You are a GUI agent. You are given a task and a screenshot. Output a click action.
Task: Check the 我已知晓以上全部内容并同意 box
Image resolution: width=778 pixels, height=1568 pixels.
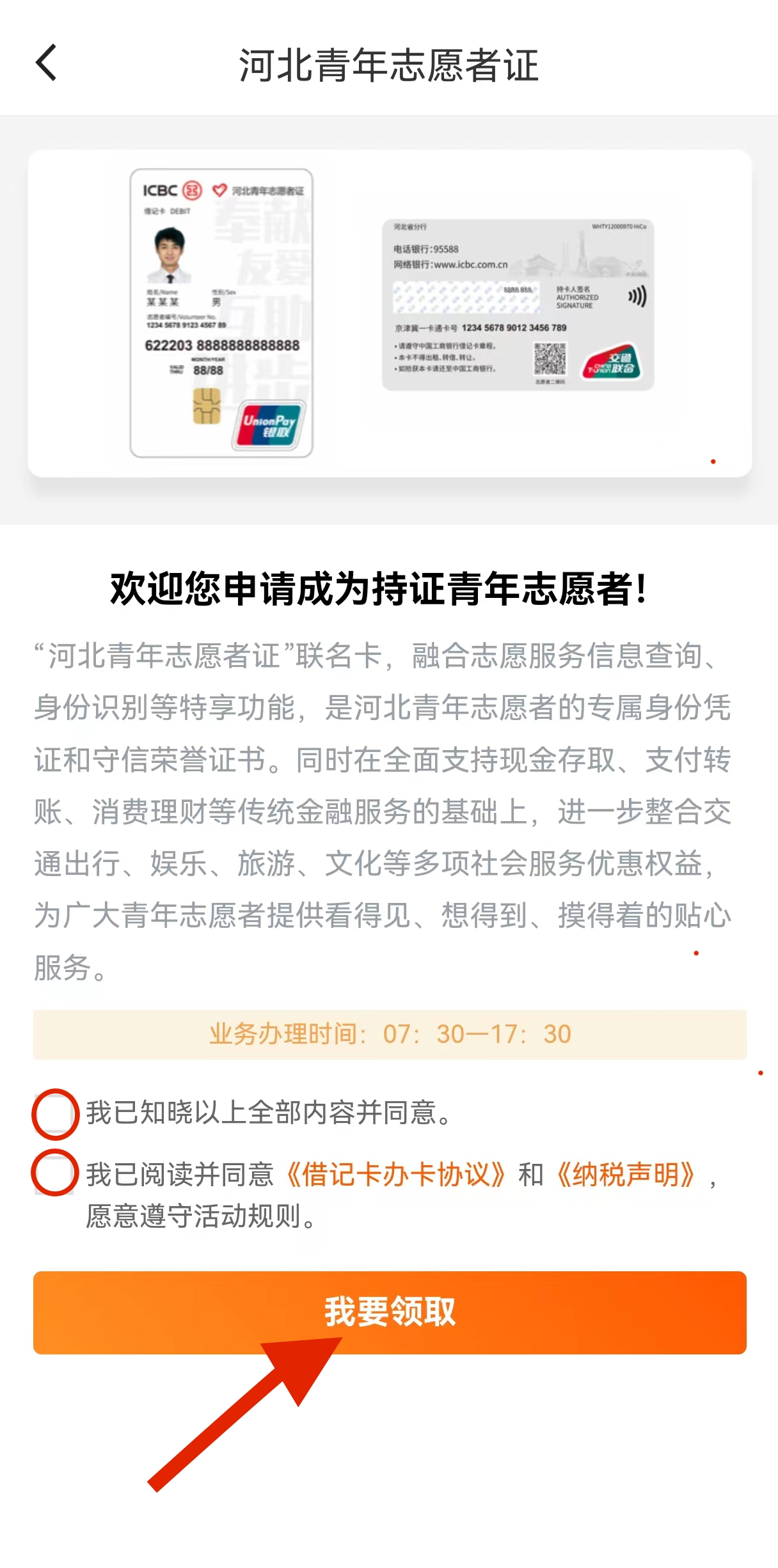[56, 1114]
